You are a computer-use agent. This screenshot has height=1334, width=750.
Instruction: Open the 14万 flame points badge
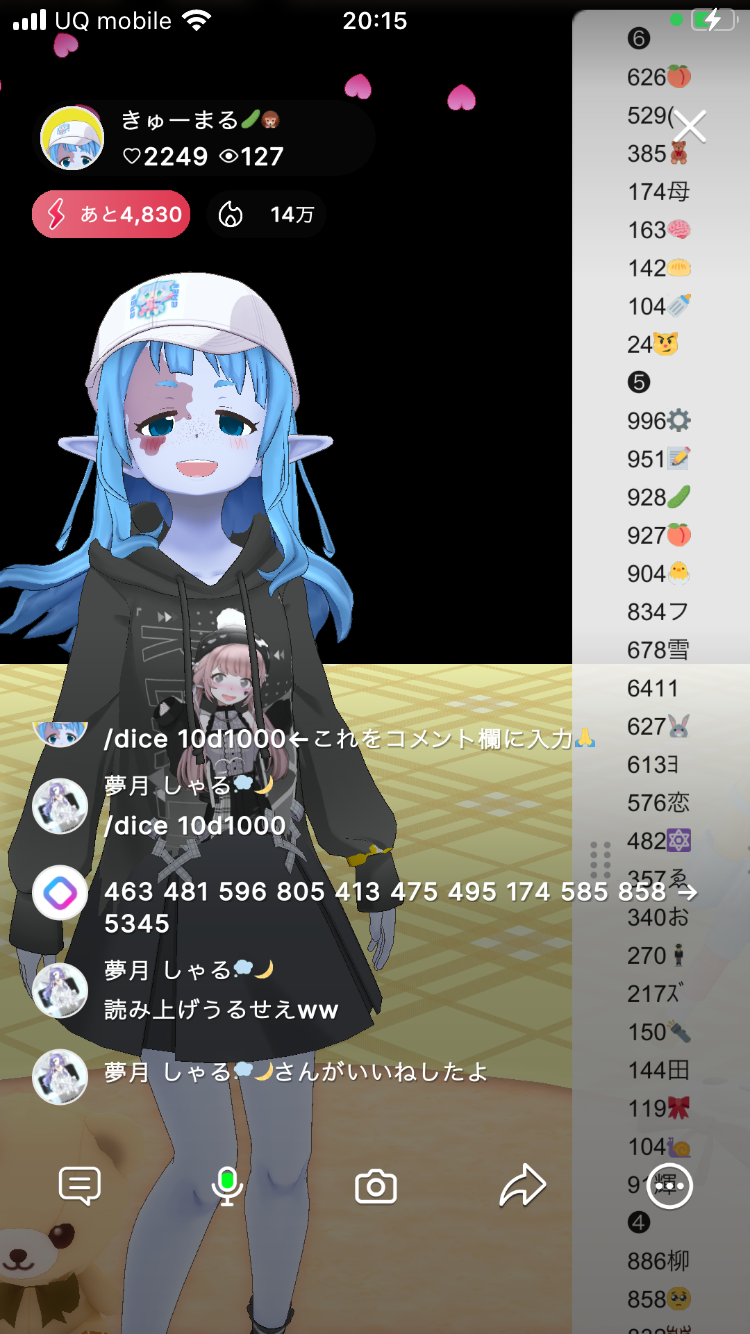point(267,214)
